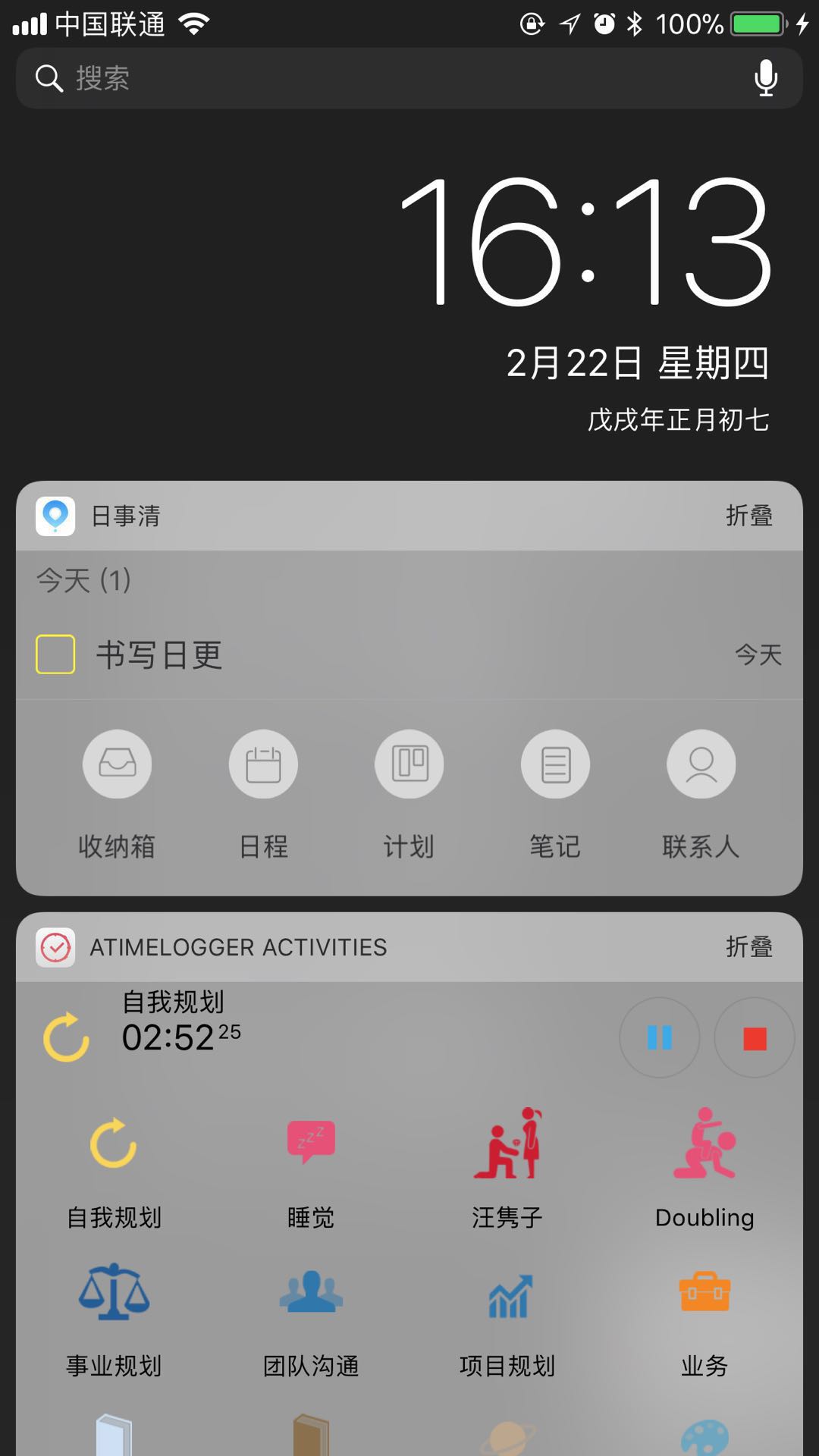Collapse the 日事清 widget
Image resolution: width=819 pixels, height=1456 pixels.
pos(748,516)
